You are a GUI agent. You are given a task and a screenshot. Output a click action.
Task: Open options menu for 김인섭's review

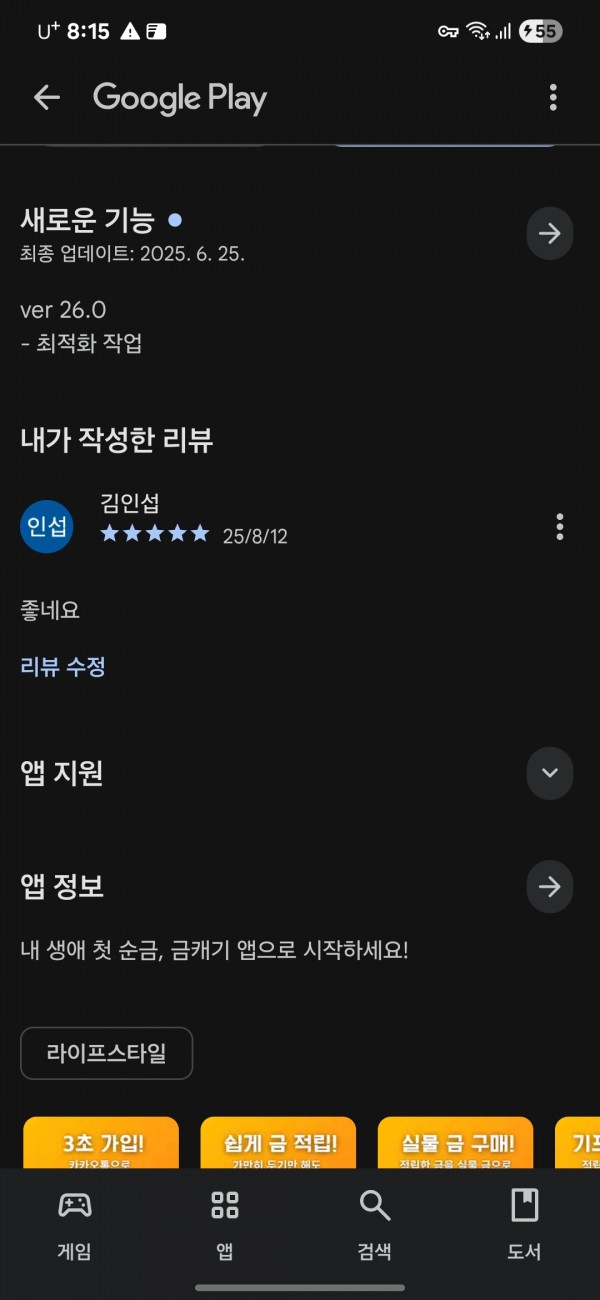[559, 526]
